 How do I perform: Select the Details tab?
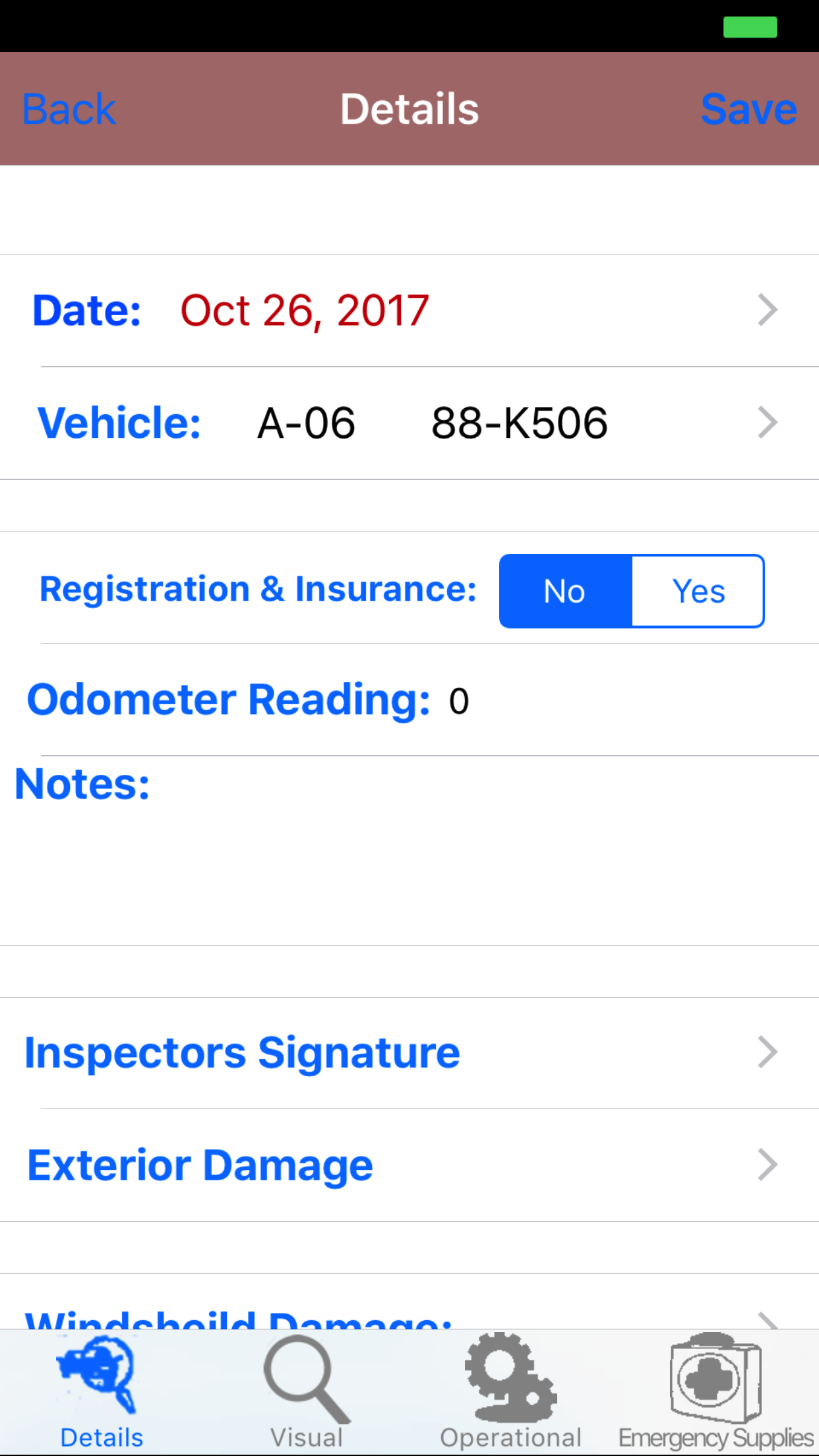102,1393
